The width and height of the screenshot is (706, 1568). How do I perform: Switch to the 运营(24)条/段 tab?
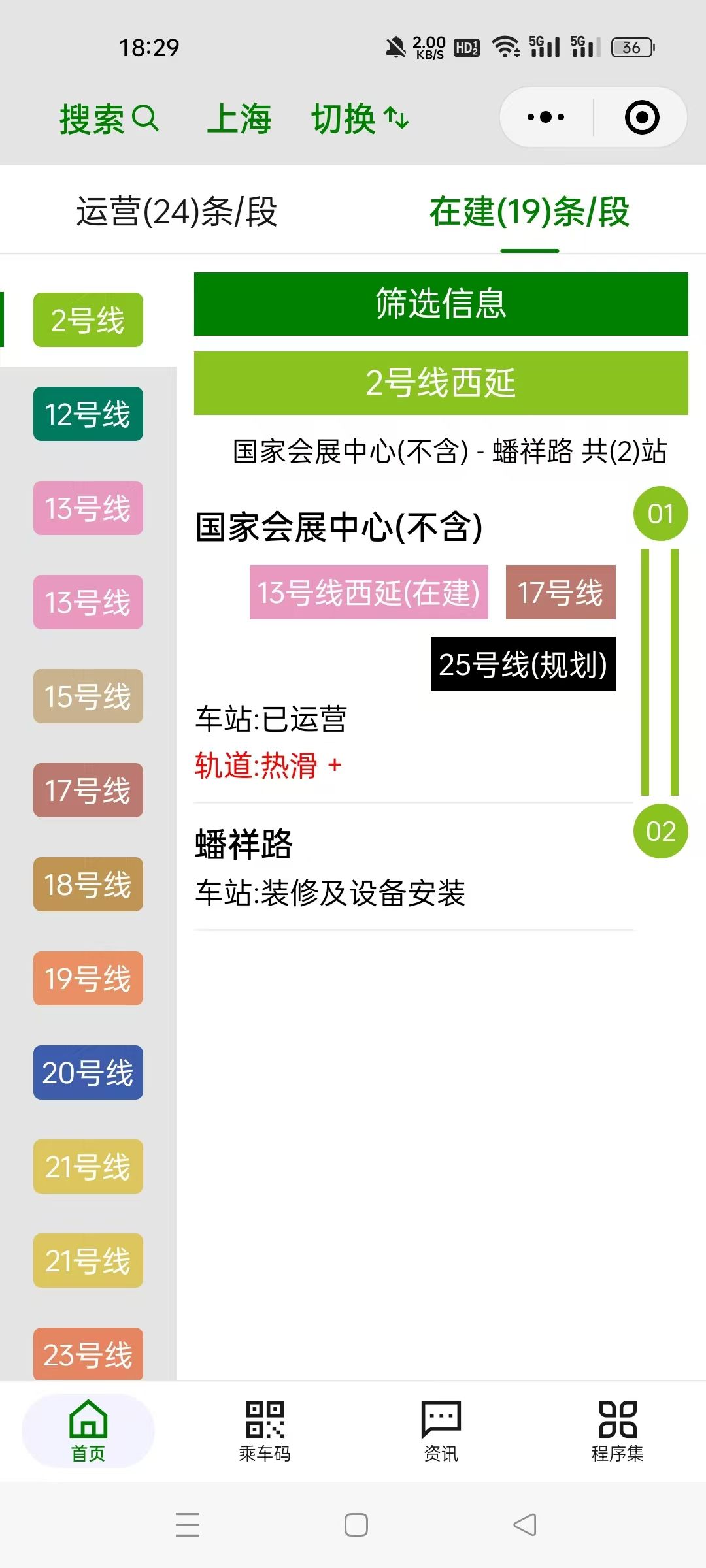176,212
